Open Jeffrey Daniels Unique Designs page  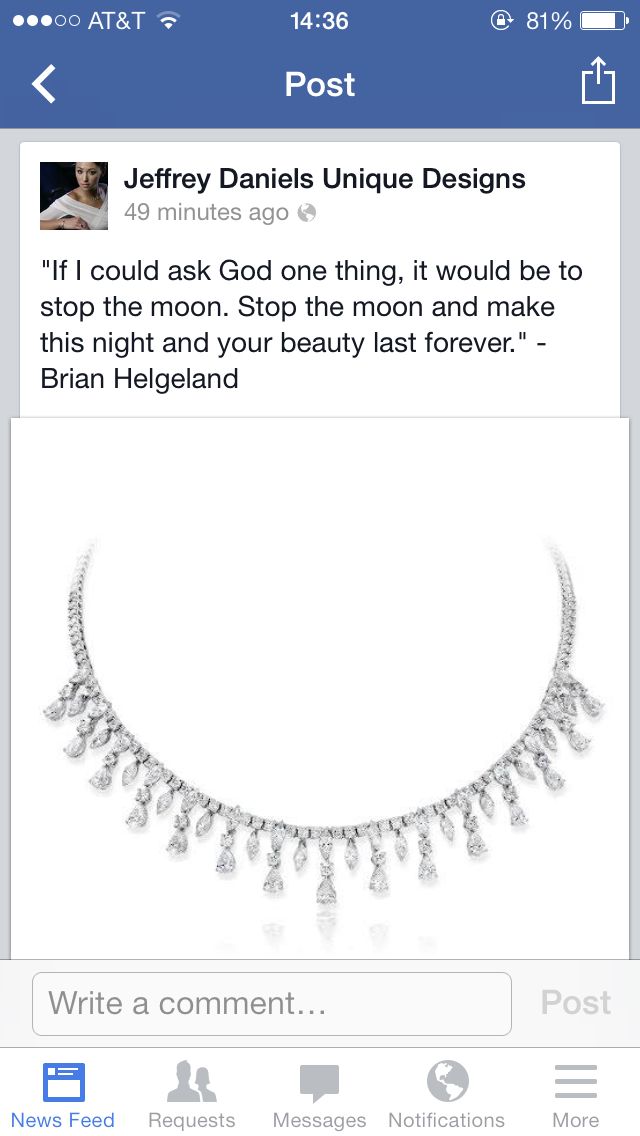point(324,180)
